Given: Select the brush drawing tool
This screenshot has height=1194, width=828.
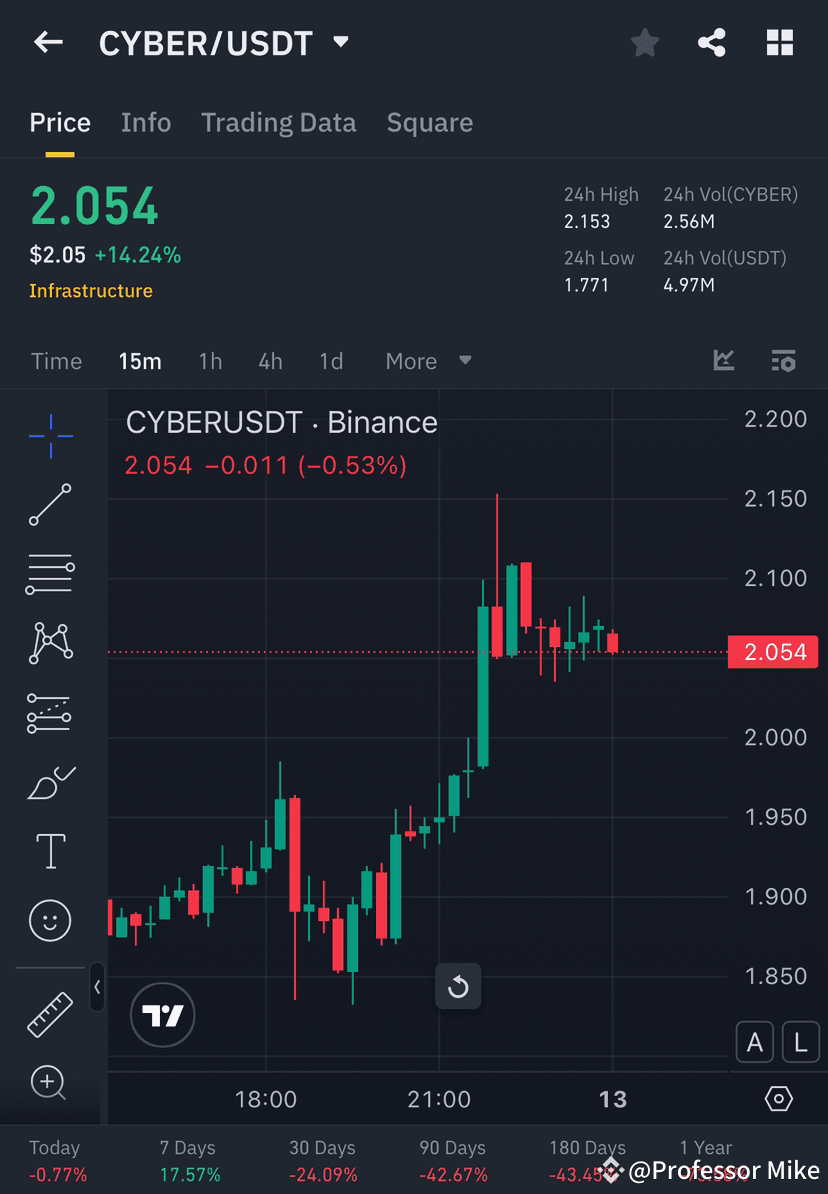Looking at the screenshot, I should pyautogui.click(x=50, y=782).
